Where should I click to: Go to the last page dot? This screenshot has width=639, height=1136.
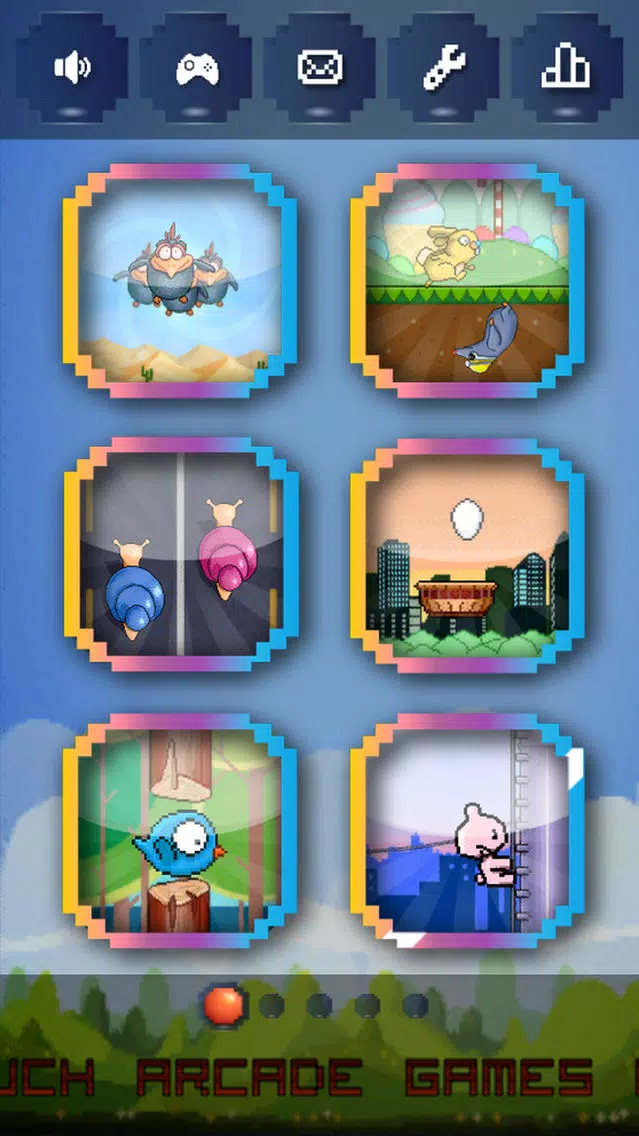[x=416, y=1004]
